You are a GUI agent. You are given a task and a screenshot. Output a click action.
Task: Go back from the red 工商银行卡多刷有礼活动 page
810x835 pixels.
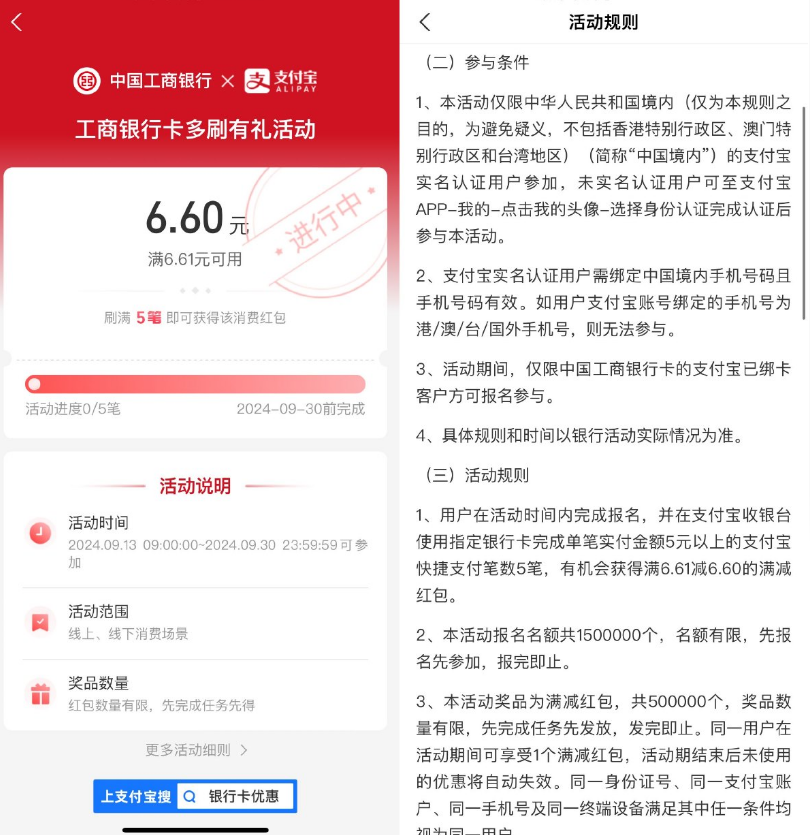pyautogui.click(x=17, y=23)
